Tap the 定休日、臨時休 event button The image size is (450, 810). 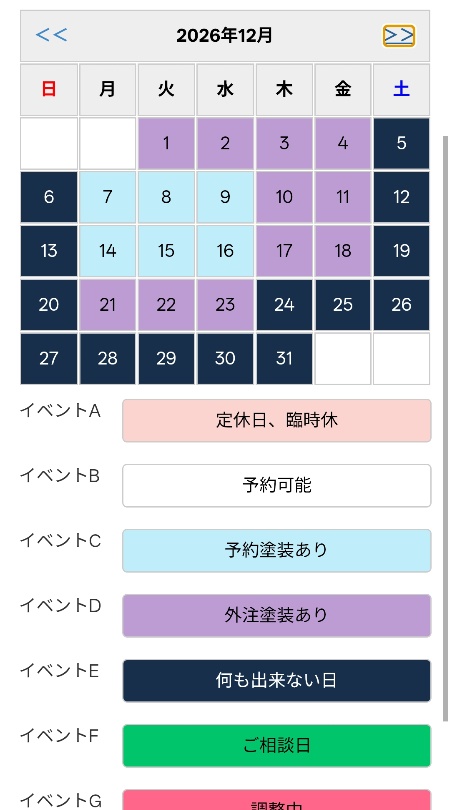(276, 420)
